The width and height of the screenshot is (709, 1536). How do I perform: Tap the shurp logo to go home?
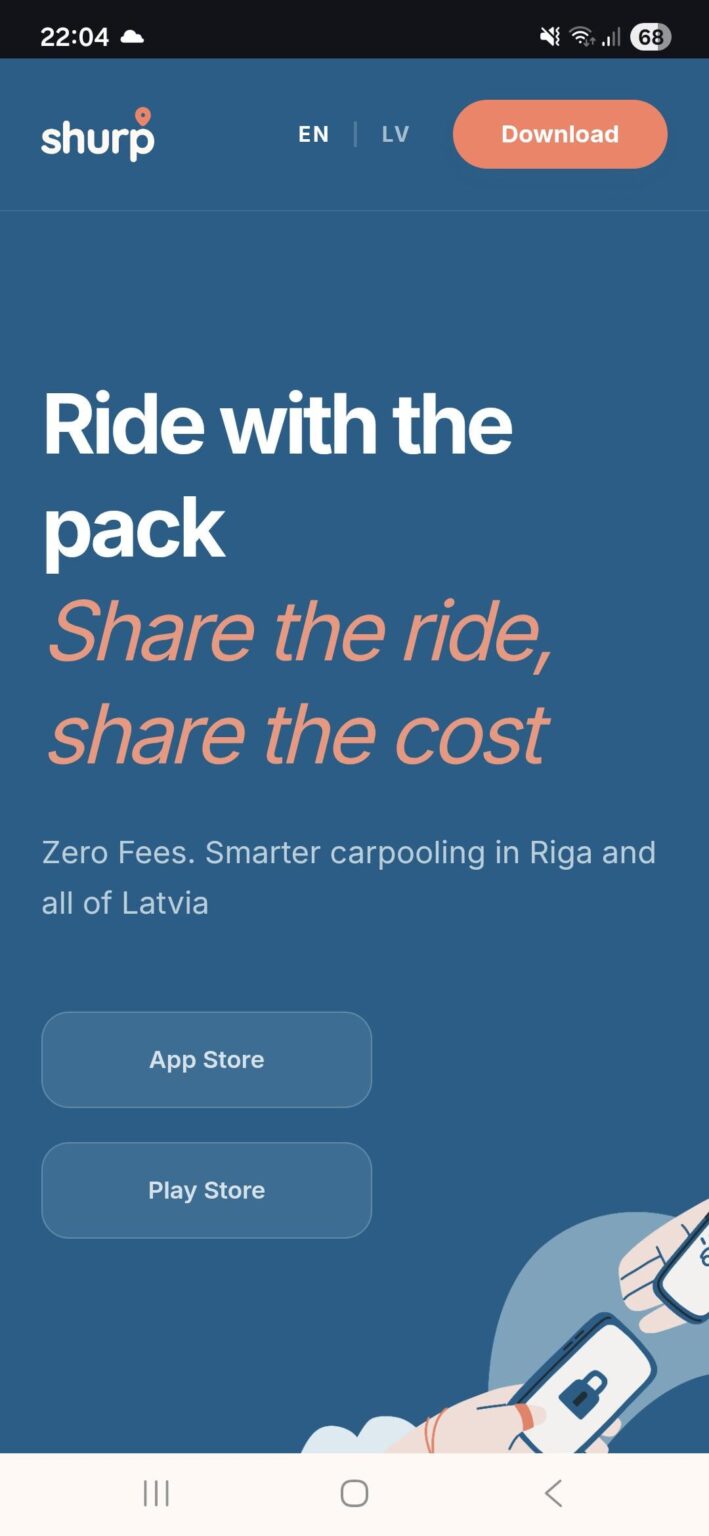click(x=98, y=135)
